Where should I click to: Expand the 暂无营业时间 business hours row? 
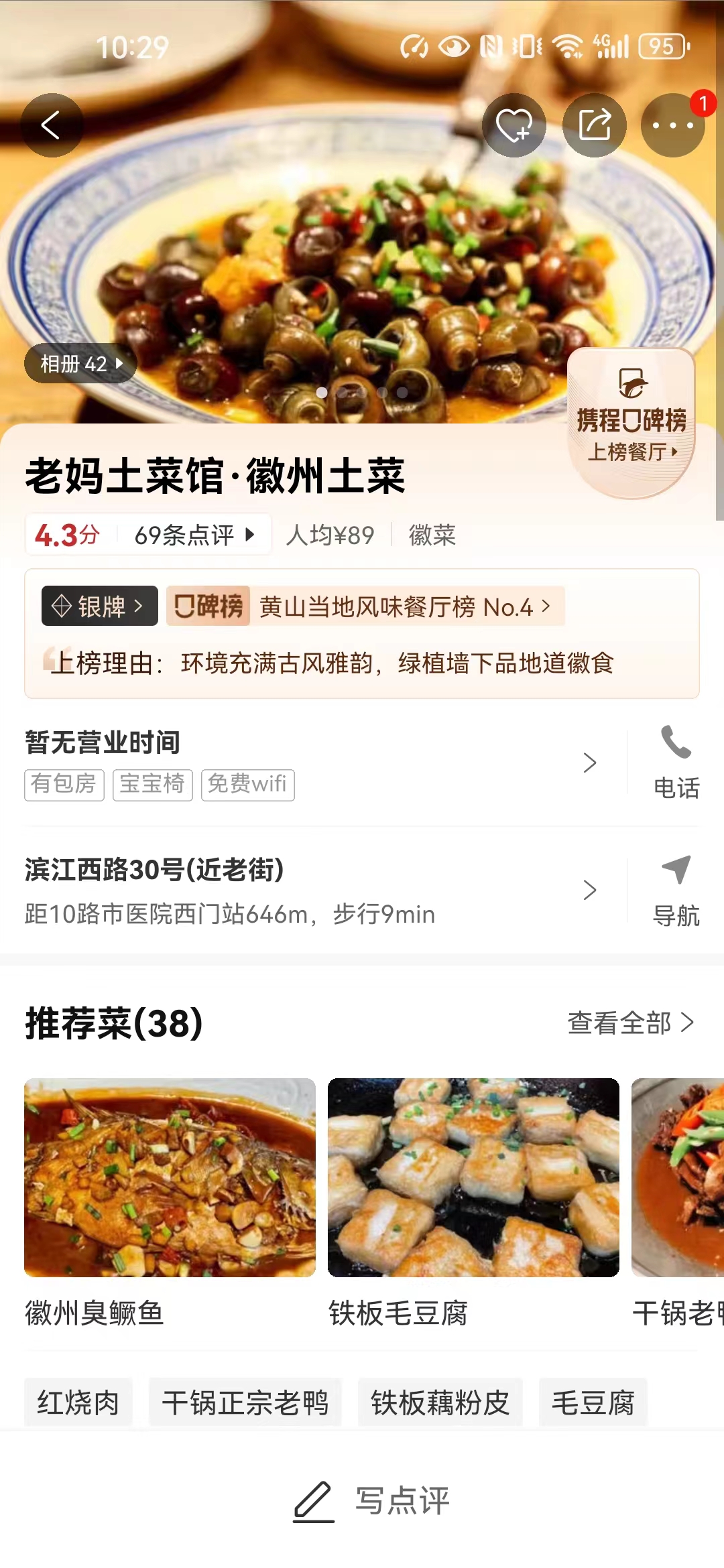pyautogui.click(x=312, y=763)
